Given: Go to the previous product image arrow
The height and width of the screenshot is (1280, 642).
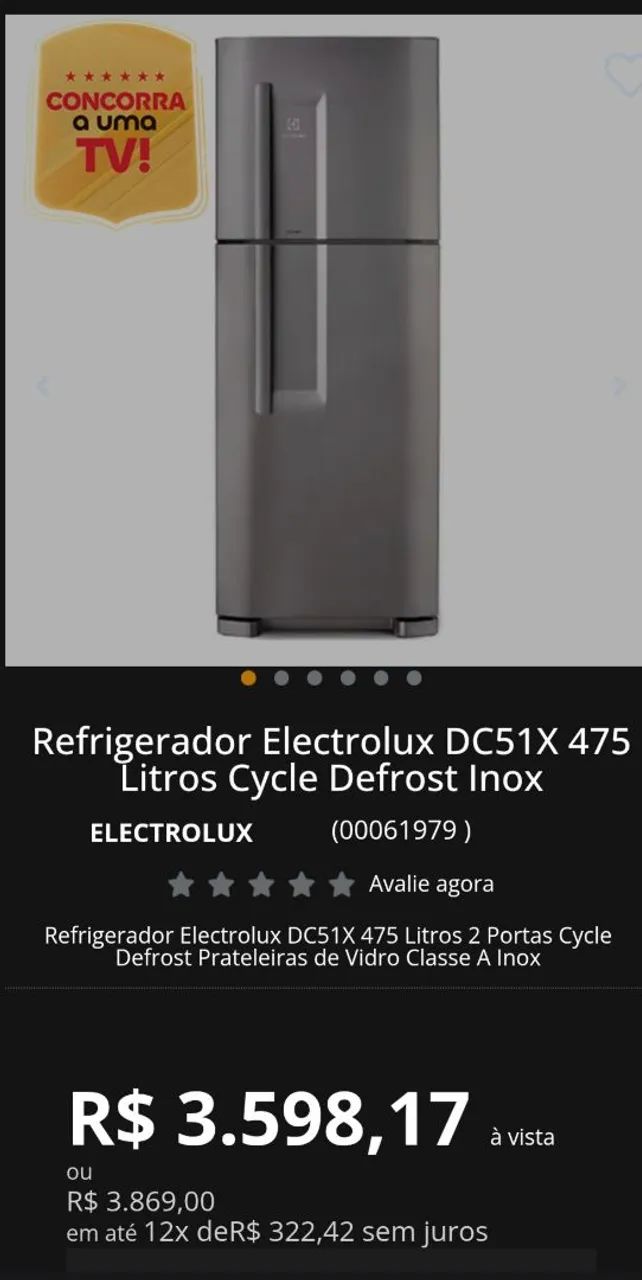Looking at the screenshot, I should [x=42, y=386].
